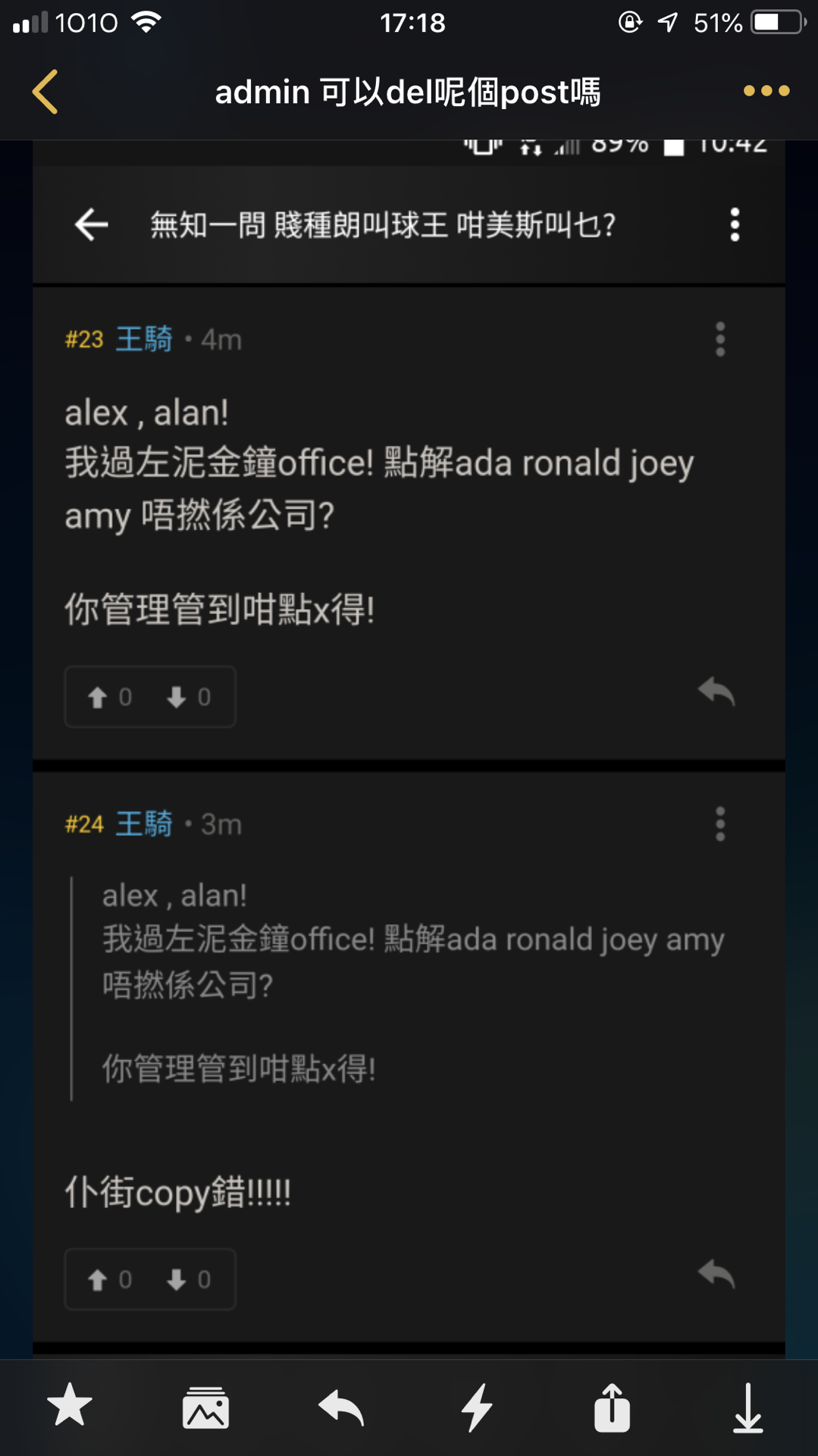Upvote post #24 with the up arrow
Screen dimensions: 818x1456
[98, 1279]
